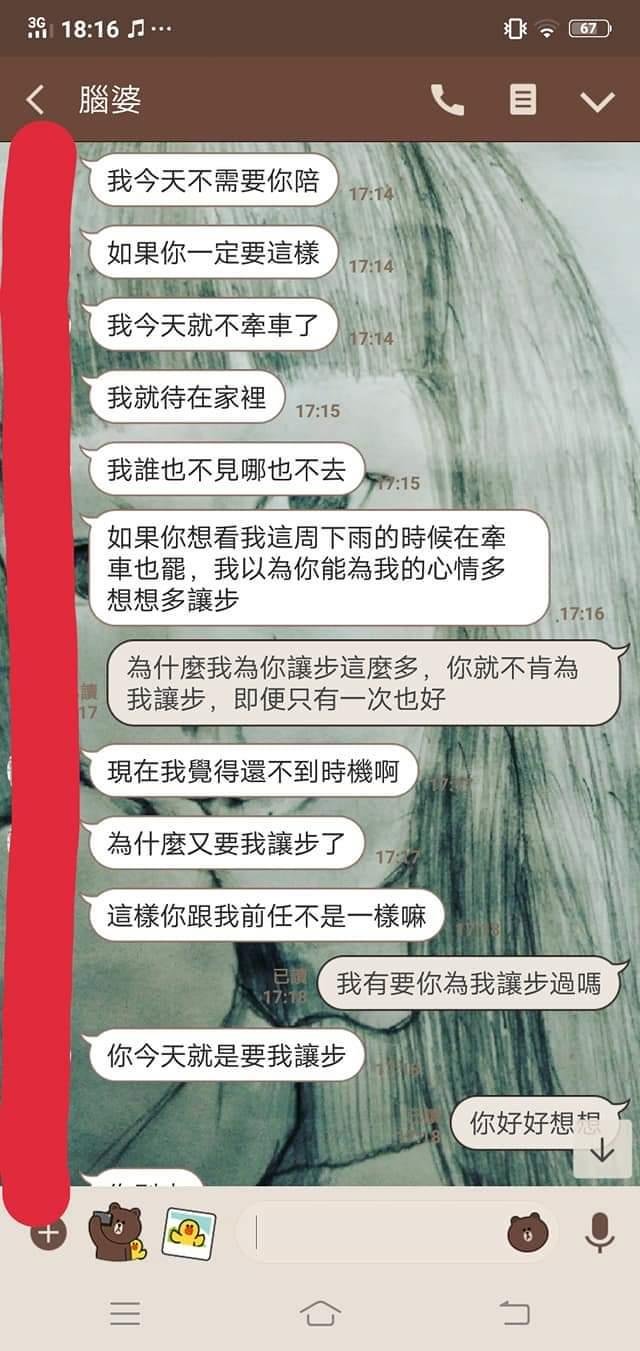This screenshot has height=1351, width=640.
Task: Tap the system back button
Action: 514,1314
